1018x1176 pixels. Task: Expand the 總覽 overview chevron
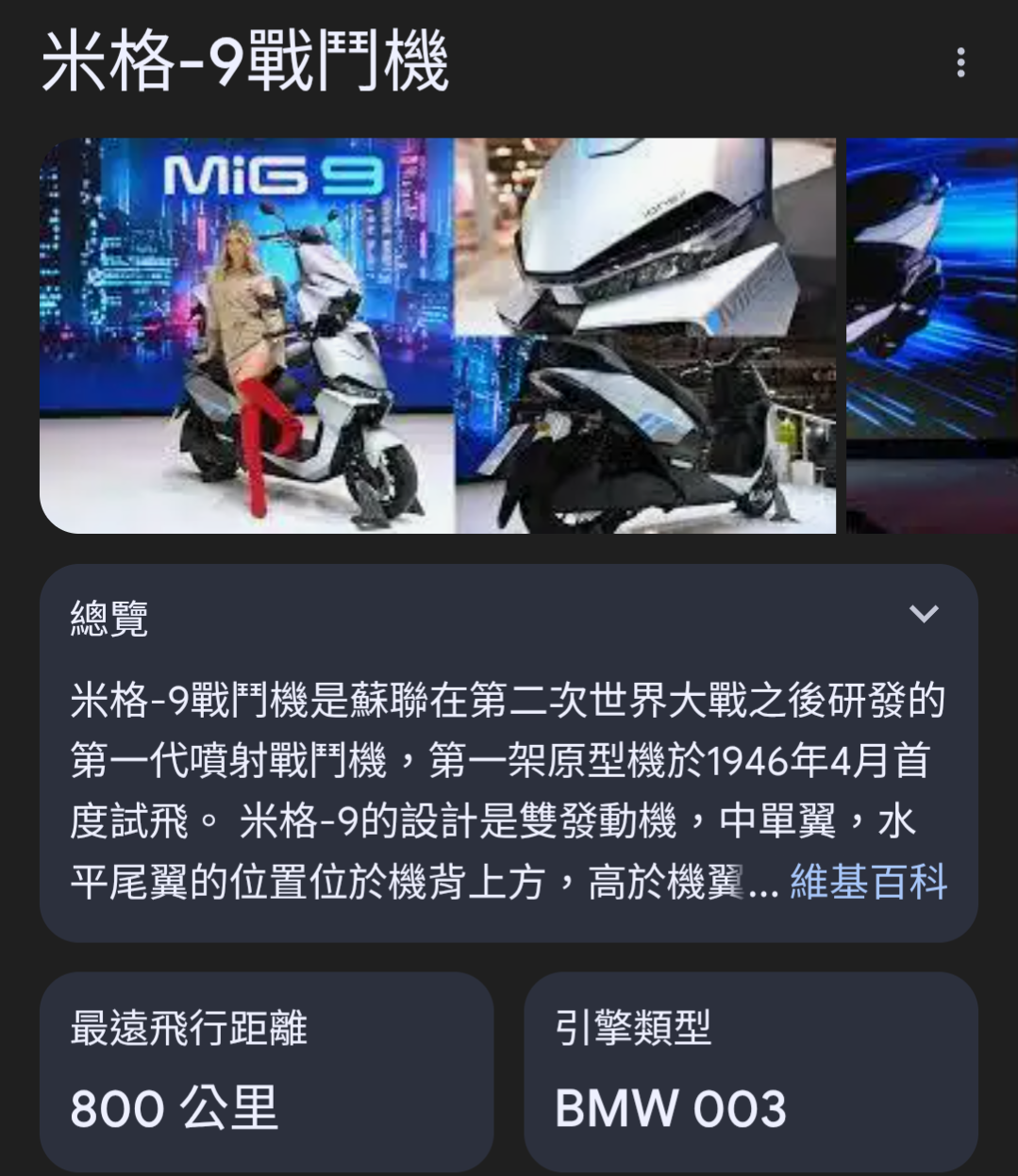pyautogui.click(x=923, y=614)
